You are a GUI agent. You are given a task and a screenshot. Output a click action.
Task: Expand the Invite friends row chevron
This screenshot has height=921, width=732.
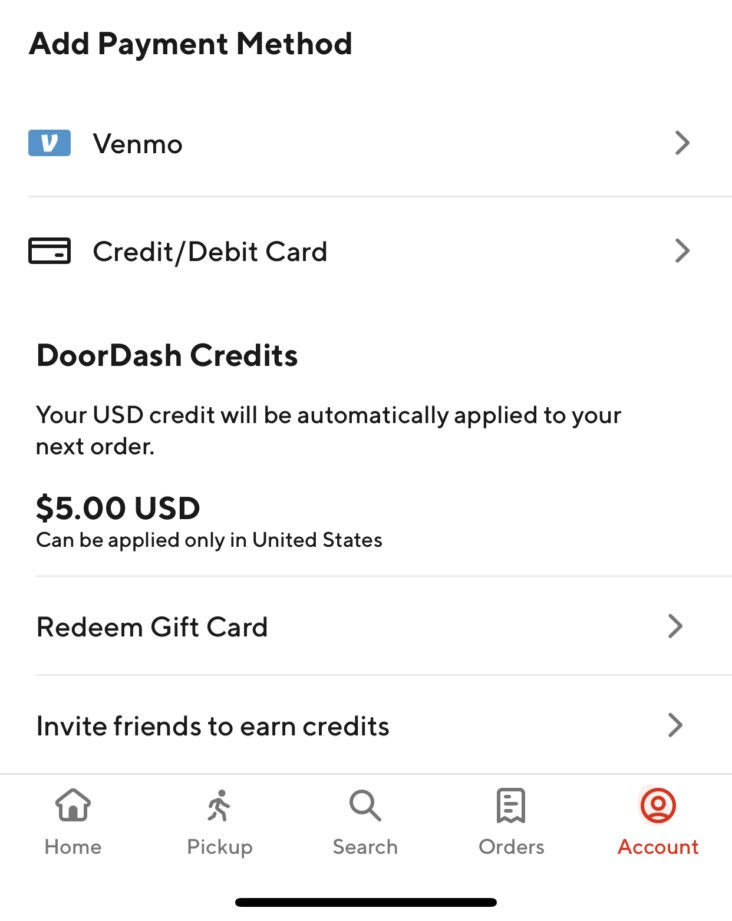[x=675, y=726]
